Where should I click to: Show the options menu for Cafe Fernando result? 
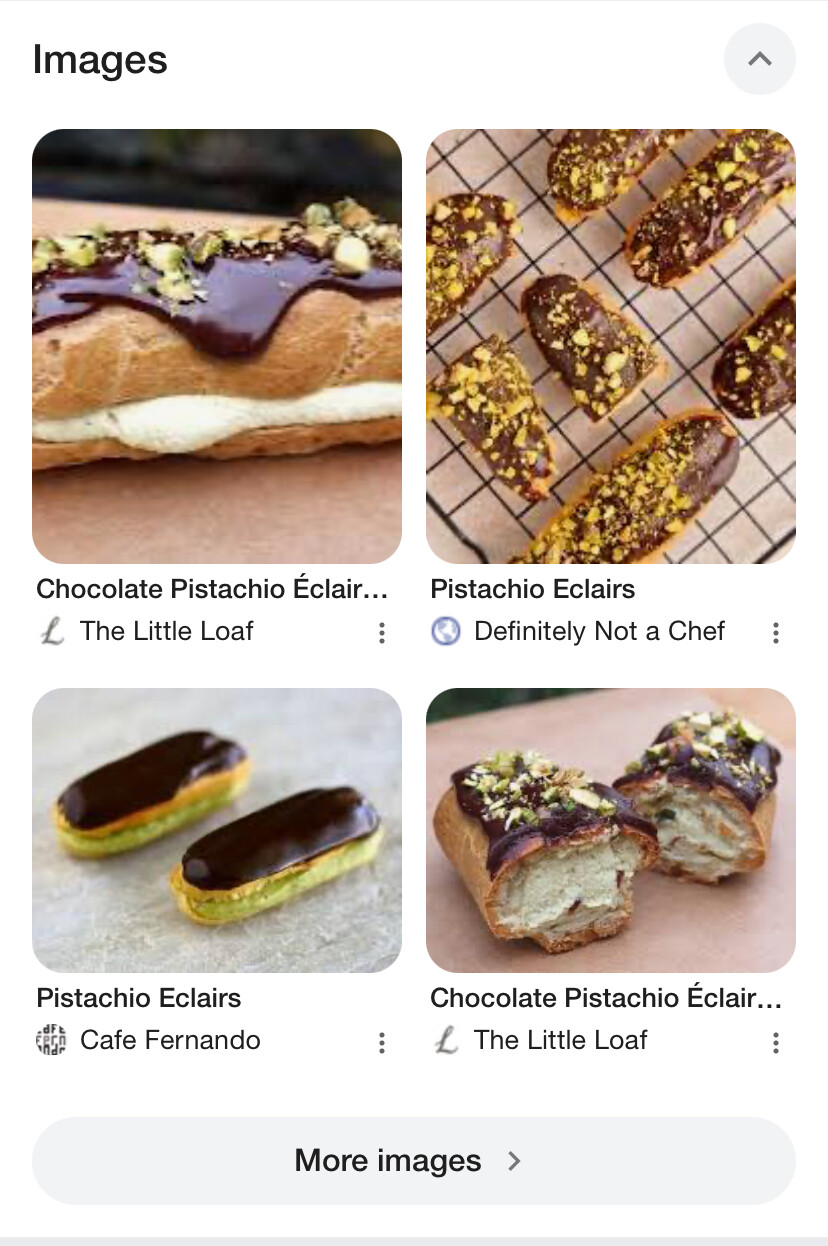(x=381, y=1043)
